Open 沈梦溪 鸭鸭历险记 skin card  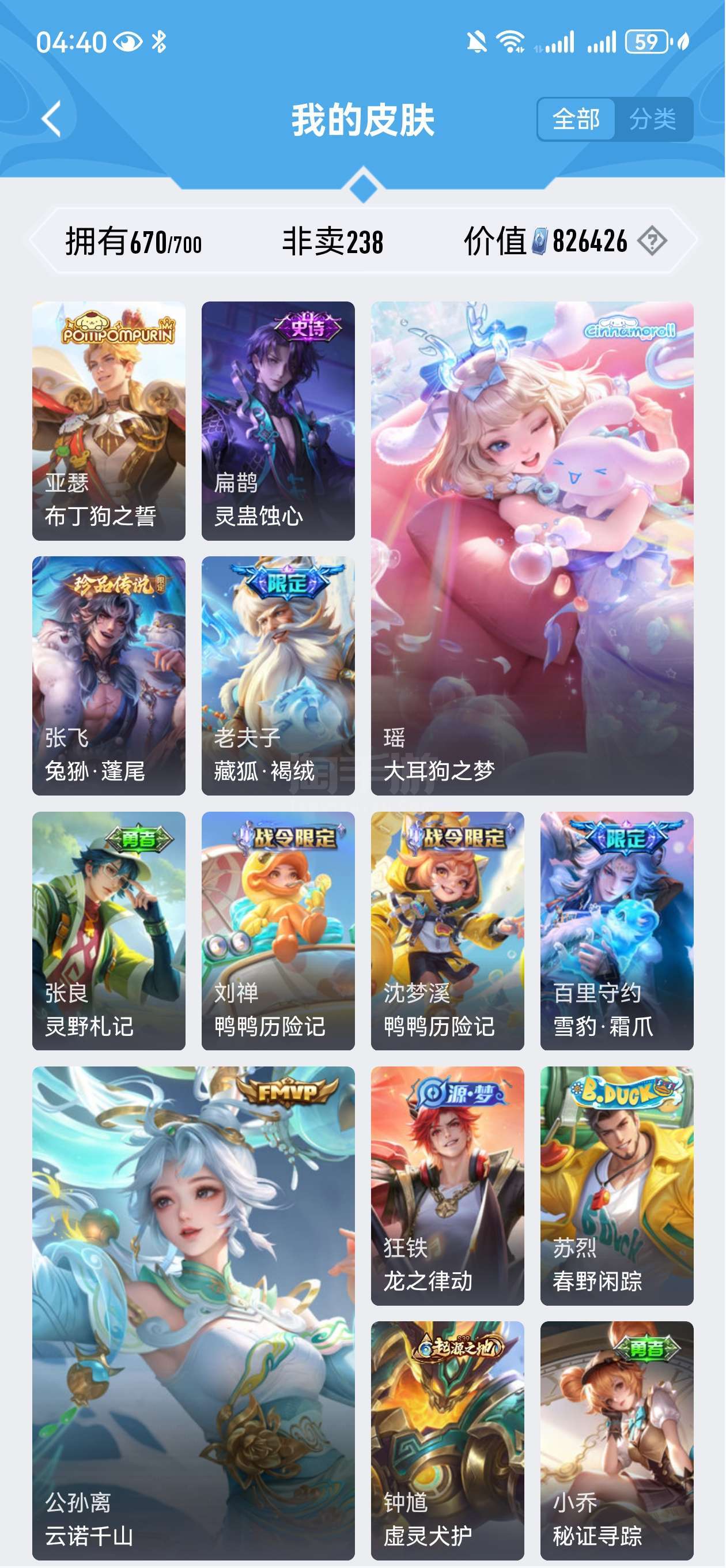pos(447,930)
